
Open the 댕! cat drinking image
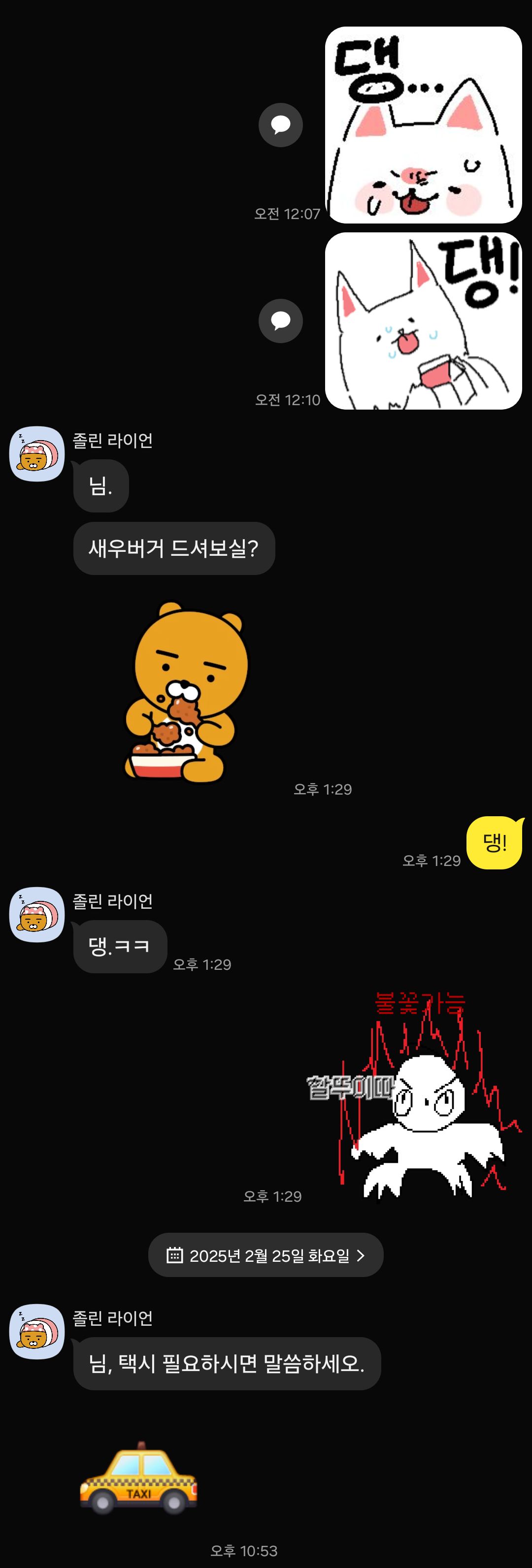coord(423,321)
